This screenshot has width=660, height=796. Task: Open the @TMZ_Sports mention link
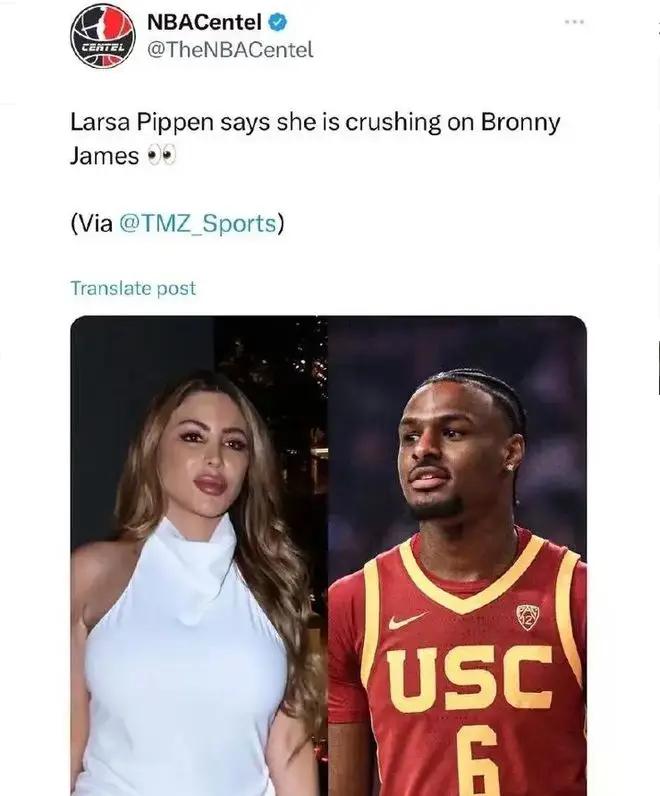pos(197,224)
